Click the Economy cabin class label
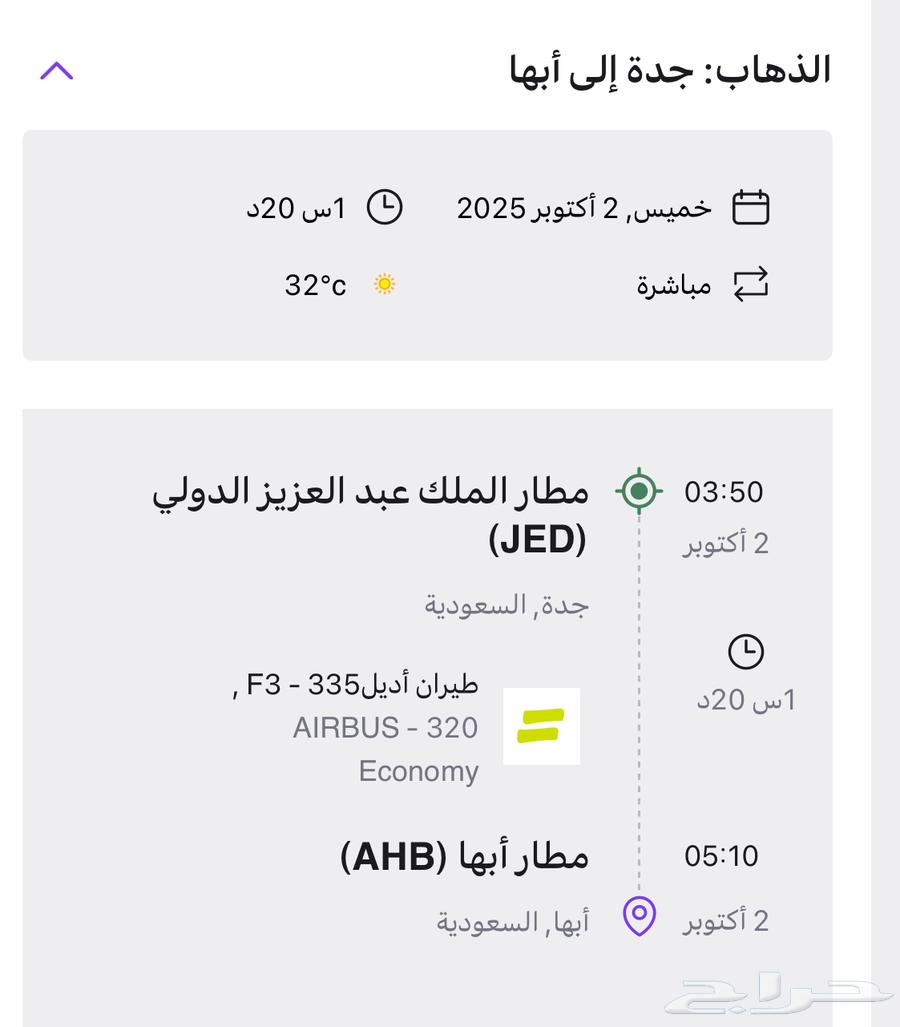This screenshot has width=900, height=1027. (x=419, y=771)
